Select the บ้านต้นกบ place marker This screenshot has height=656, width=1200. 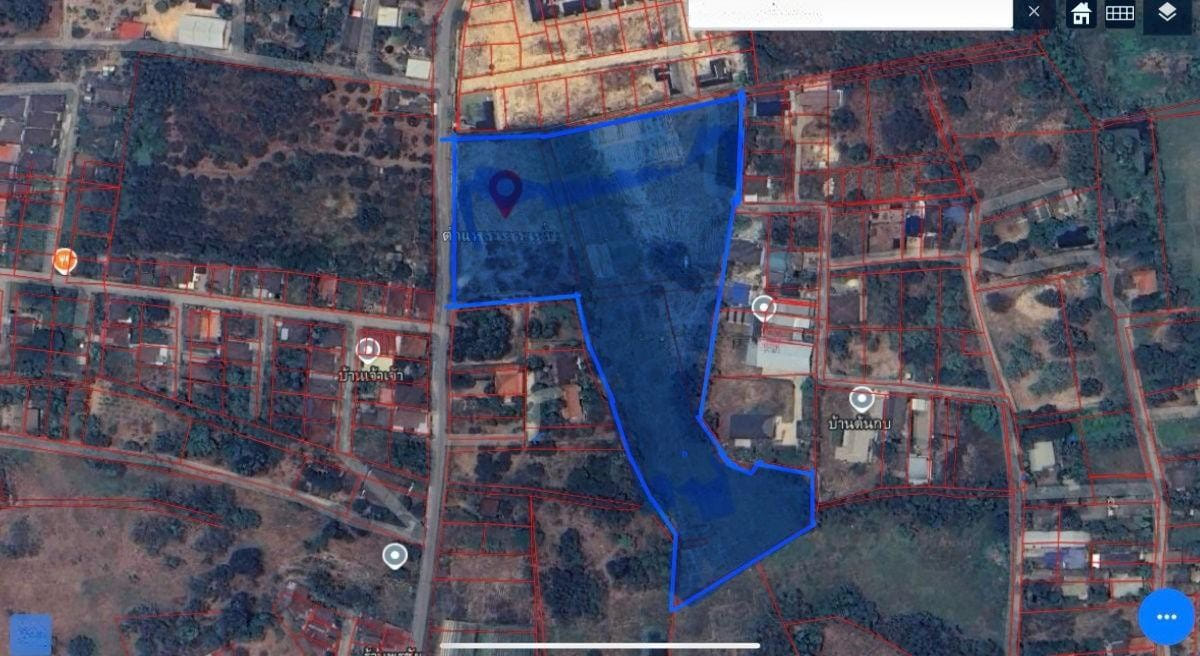point(861,400)
